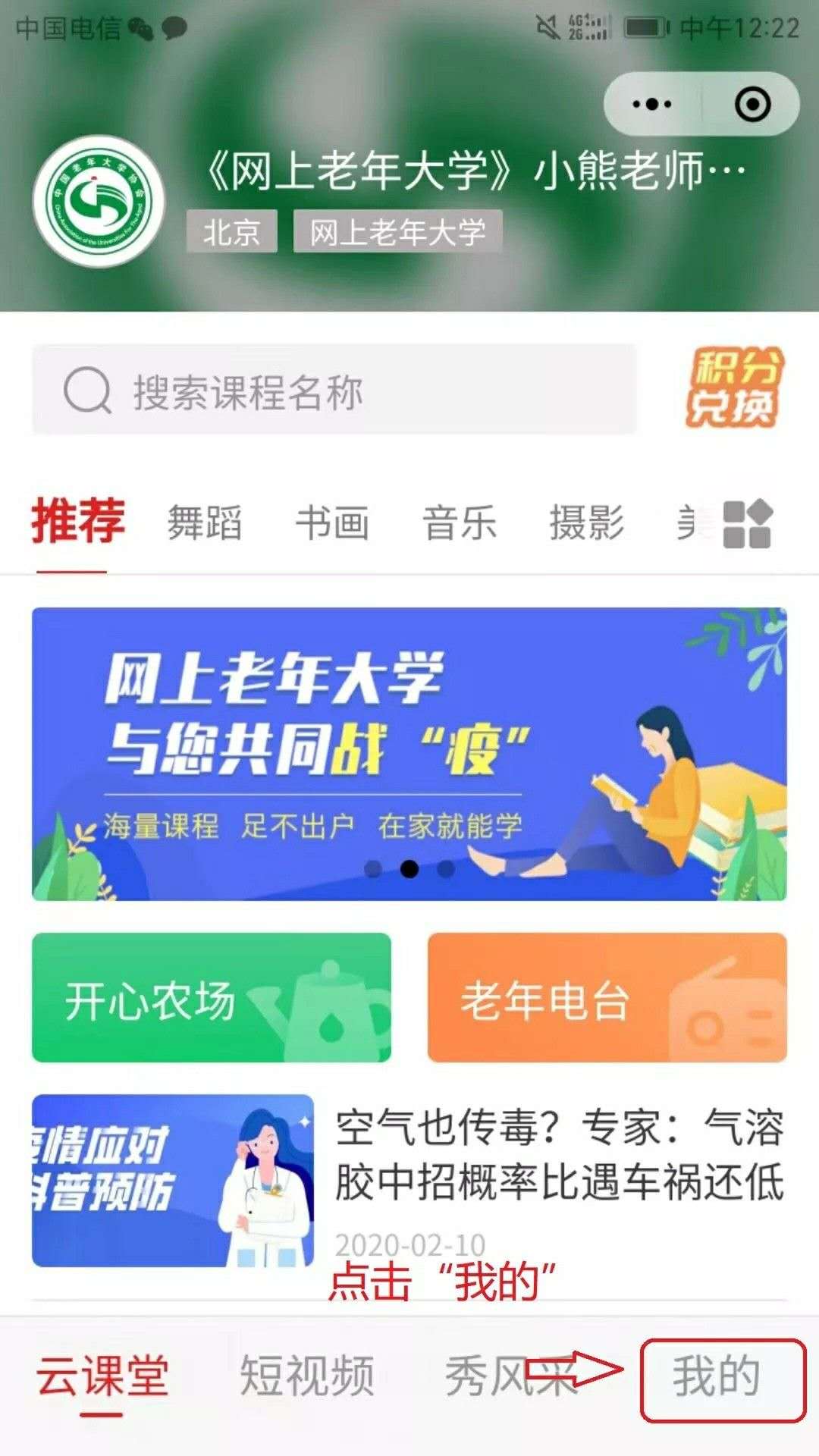This screenshot has width=819, height=1456.
Task: Switch to the 书画 category tab
Action: 332,523
